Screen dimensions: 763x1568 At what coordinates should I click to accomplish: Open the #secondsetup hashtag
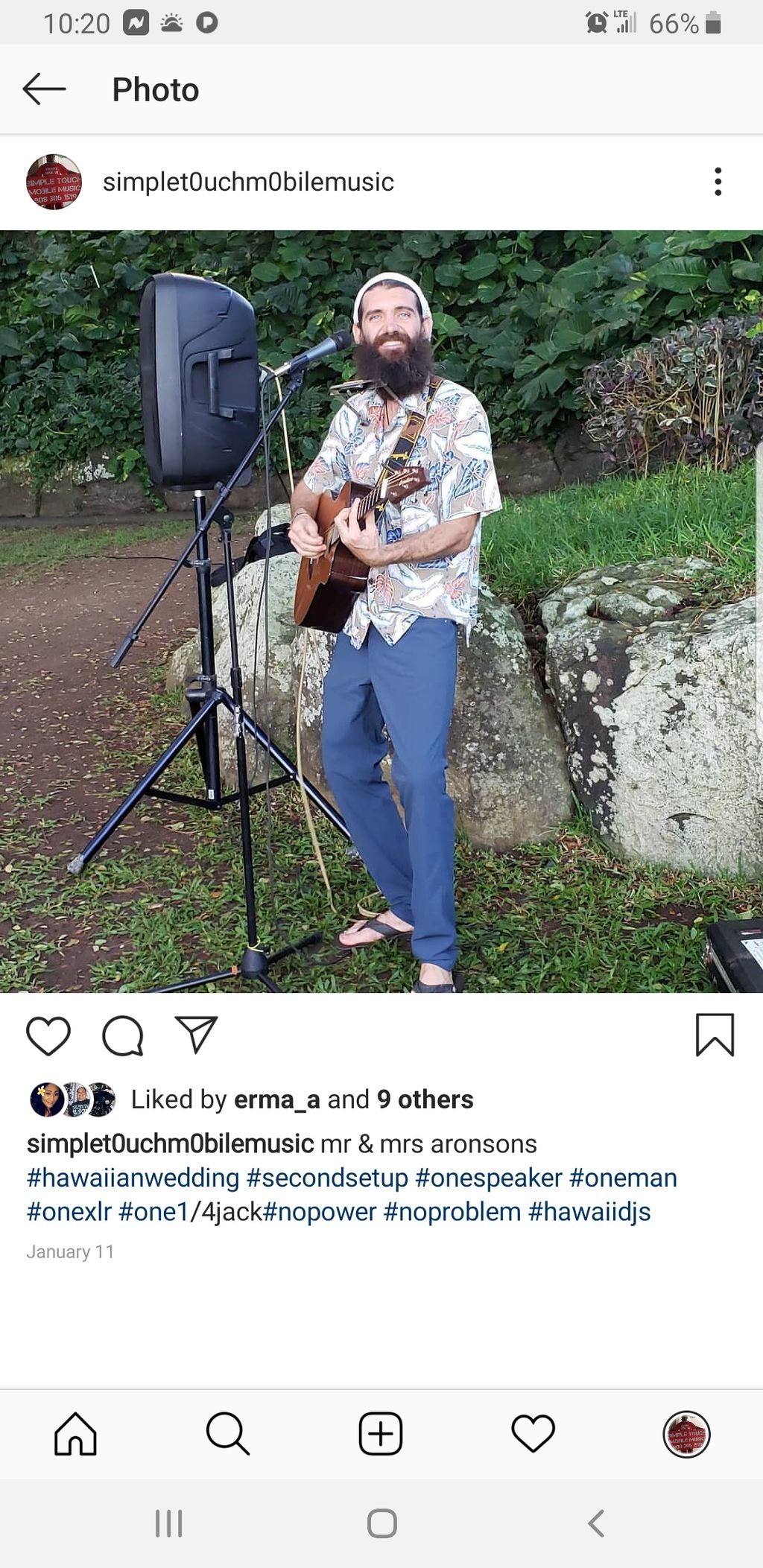coord(327,1178)
